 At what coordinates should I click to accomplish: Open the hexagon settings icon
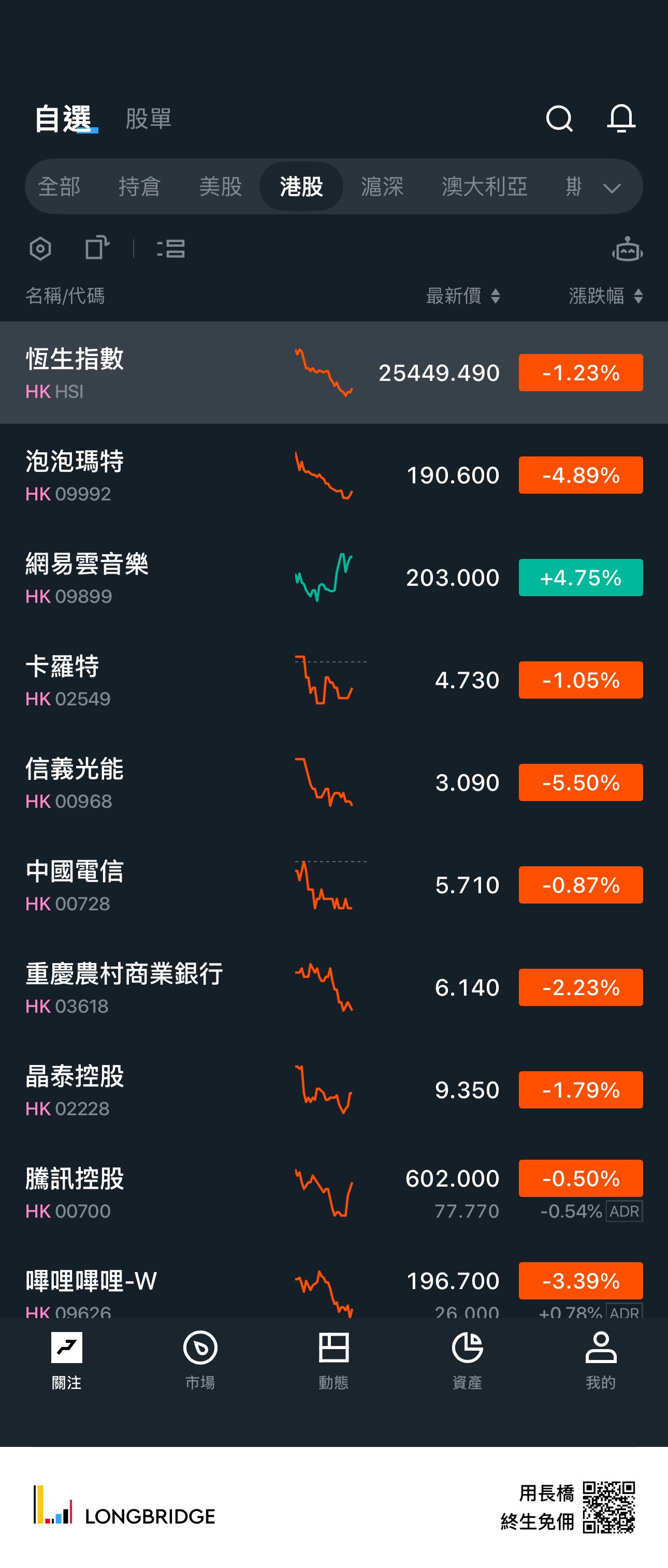click(40, 248)
